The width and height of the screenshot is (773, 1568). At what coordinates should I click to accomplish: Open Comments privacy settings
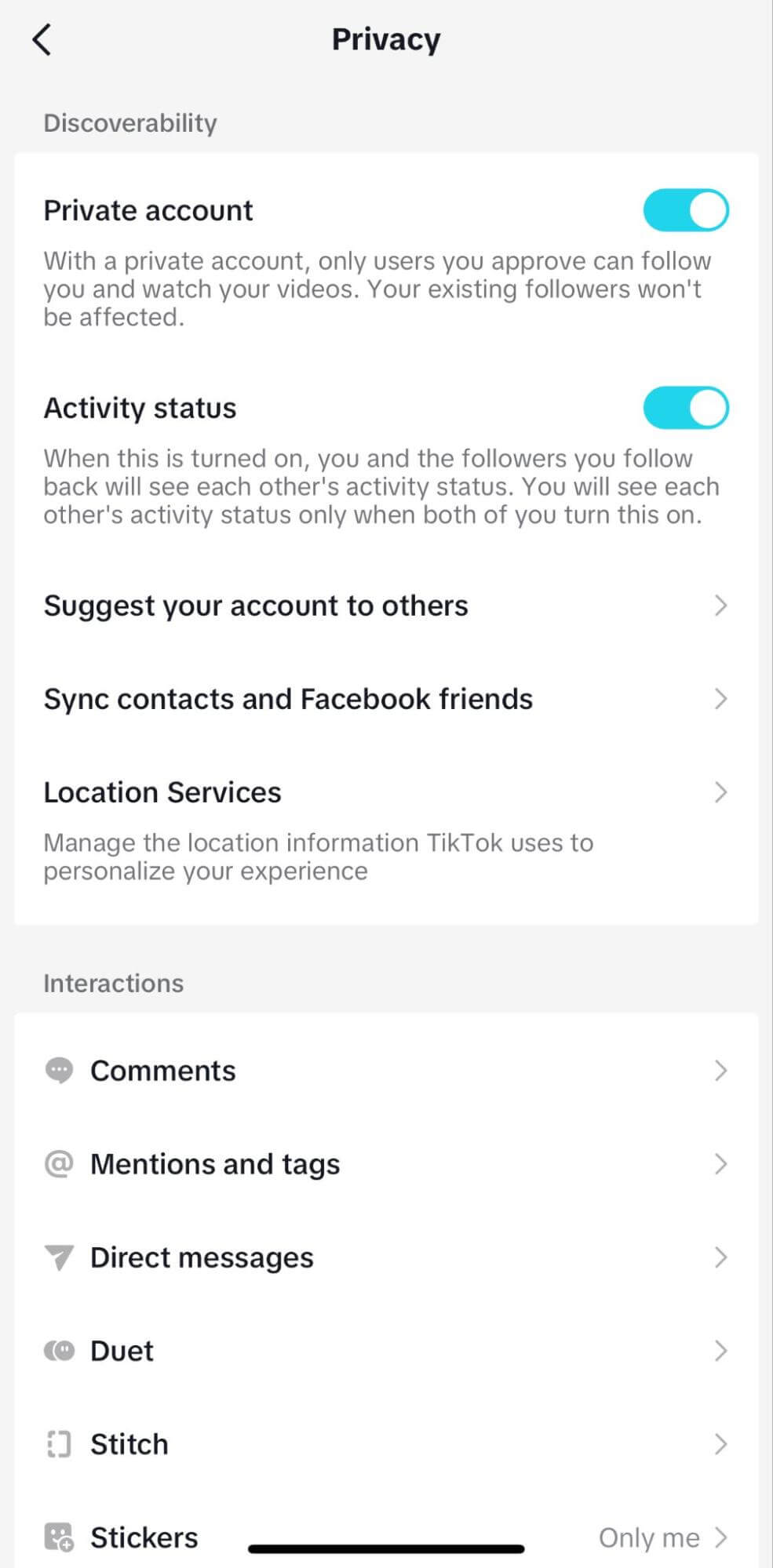385,1071
